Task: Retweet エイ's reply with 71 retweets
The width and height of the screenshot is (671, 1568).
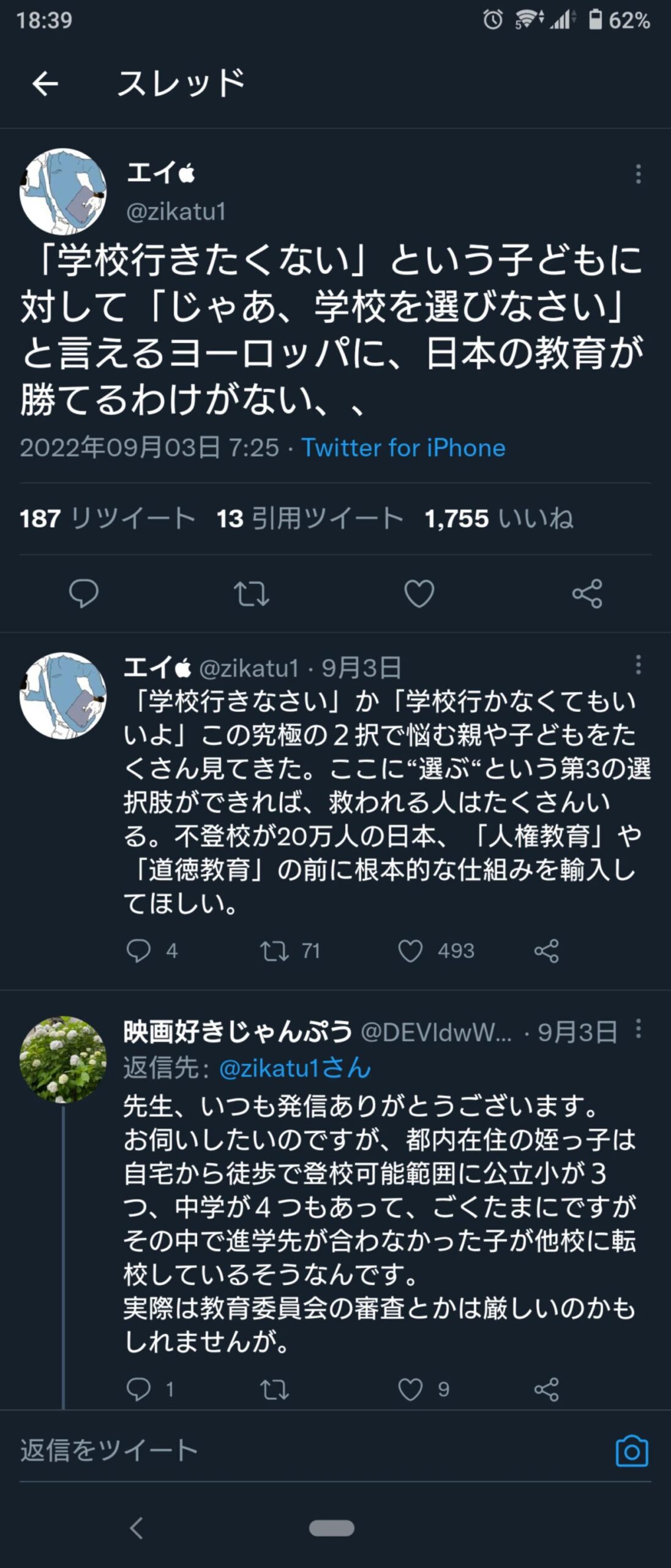Action: [274, 951]
